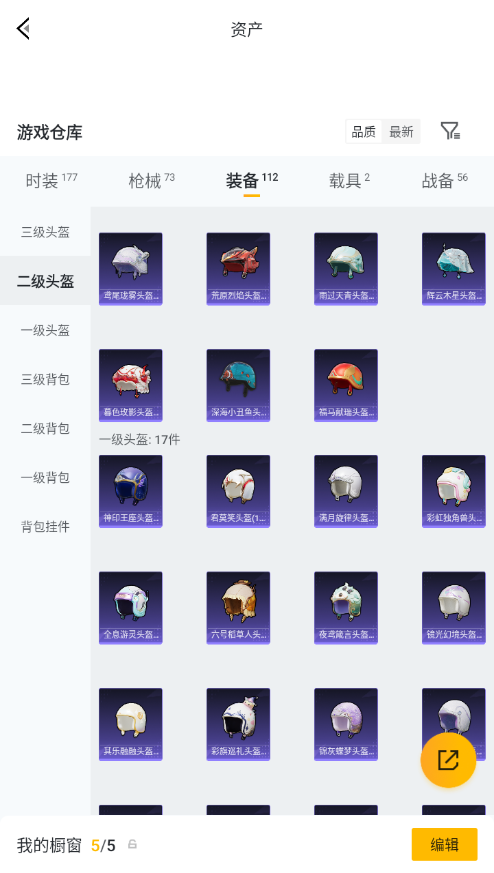Select 二级背包 in the side menu
Screen dimensions: 494x873
point(45,428)
